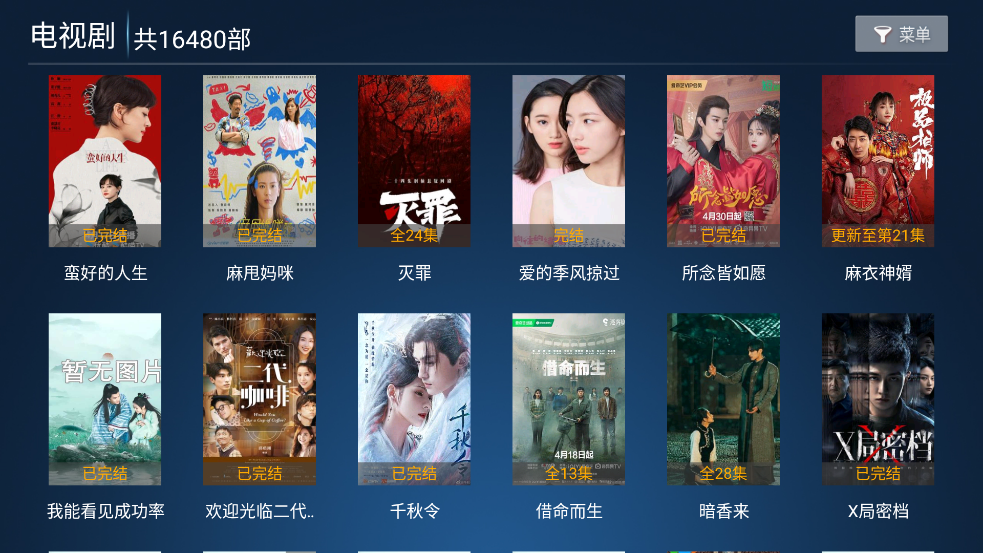This screenshot has height=553, width=983.
Task: Open the 菜单 filter button
Action: tap(901, 34)
